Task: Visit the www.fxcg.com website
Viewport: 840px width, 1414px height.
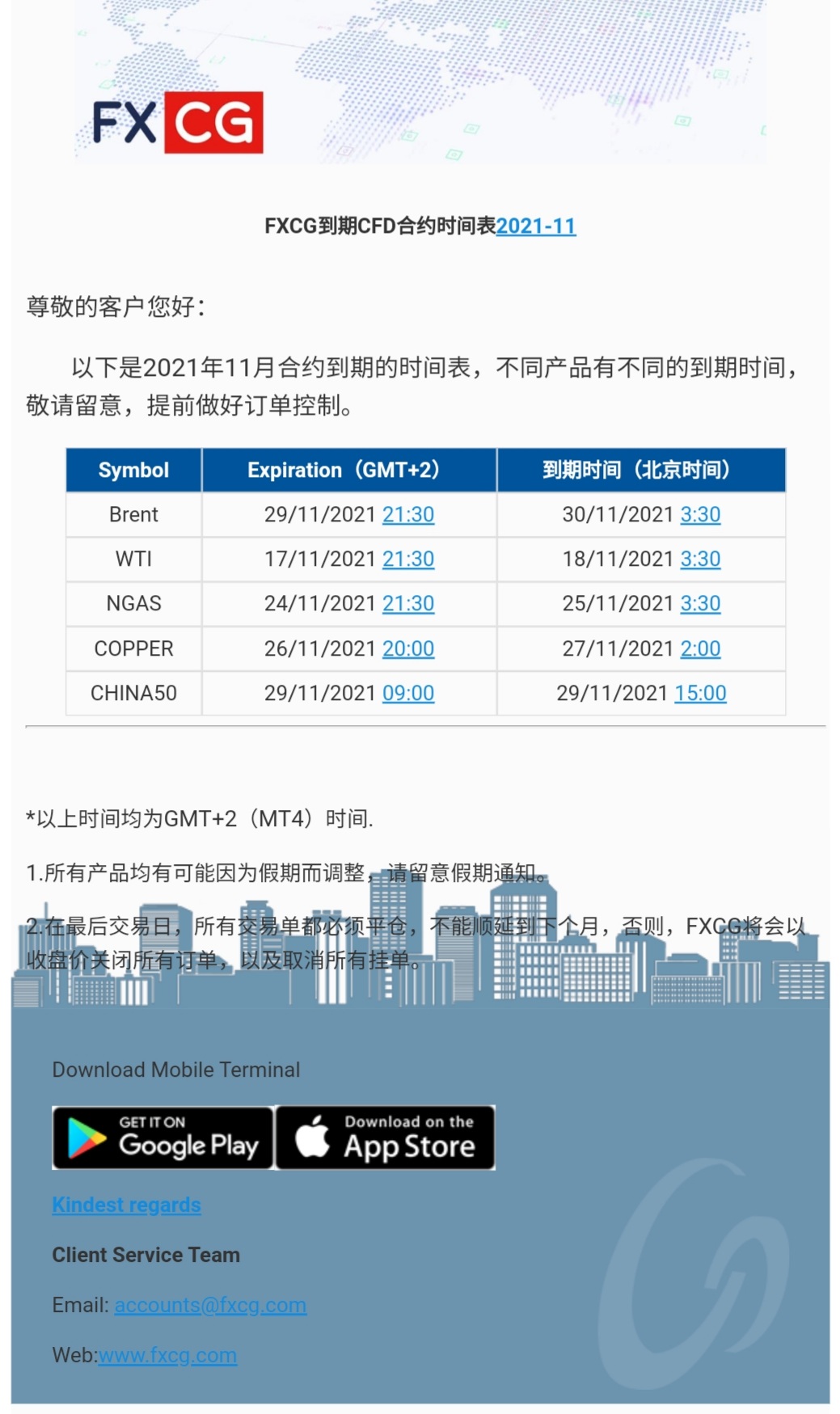Action: point(167,1356)
